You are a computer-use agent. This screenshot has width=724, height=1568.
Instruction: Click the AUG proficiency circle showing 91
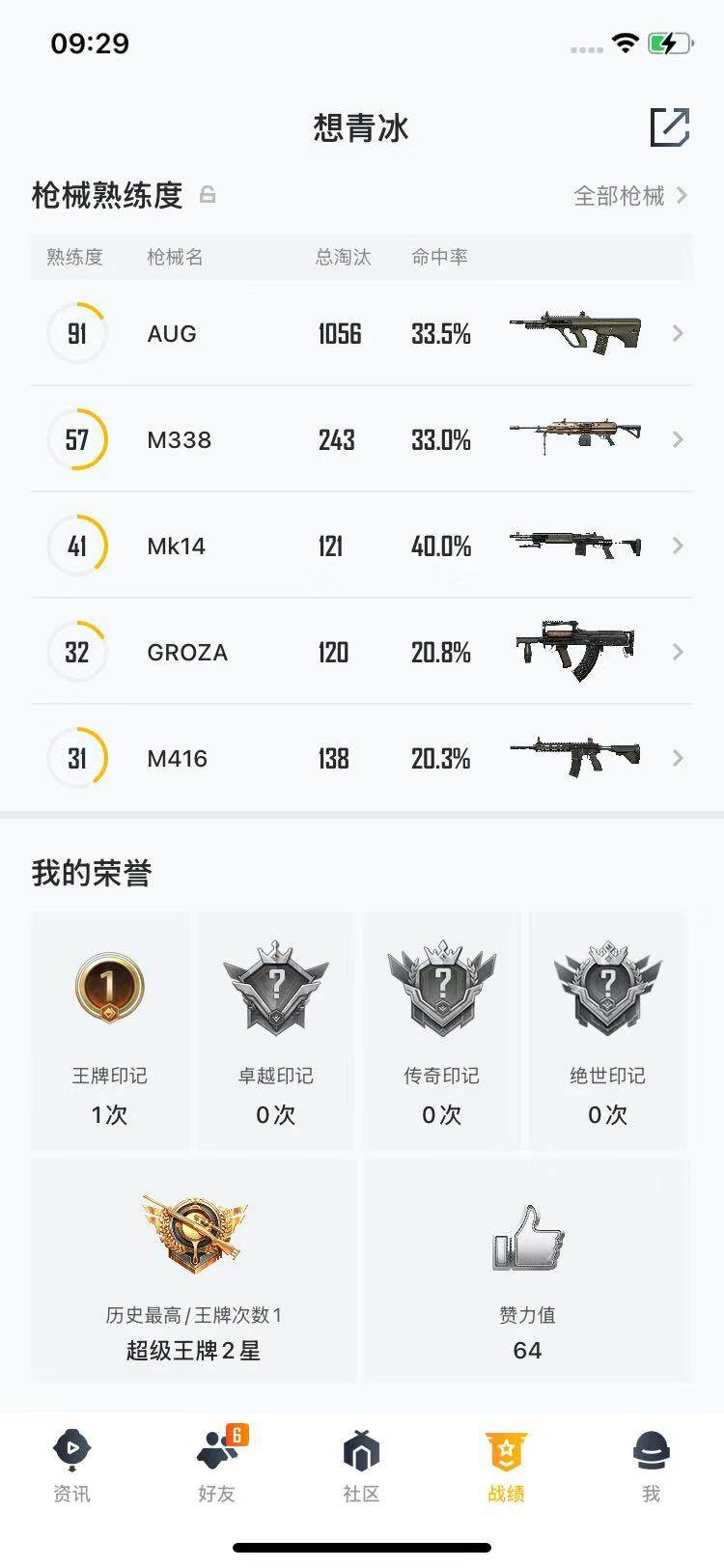[77, 333]
